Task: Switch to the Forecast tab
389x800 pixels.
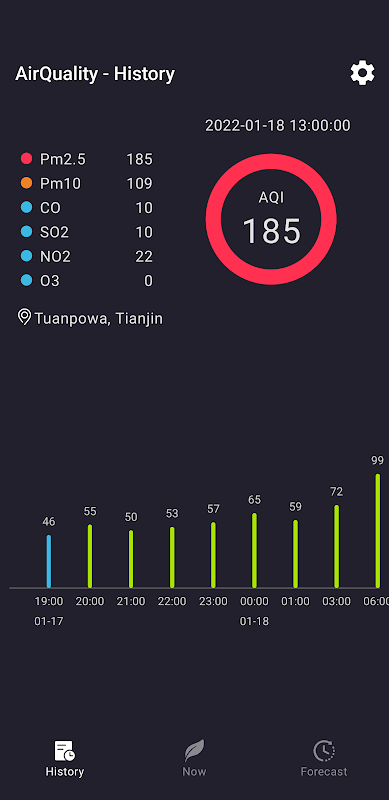Action: (324, 758)
